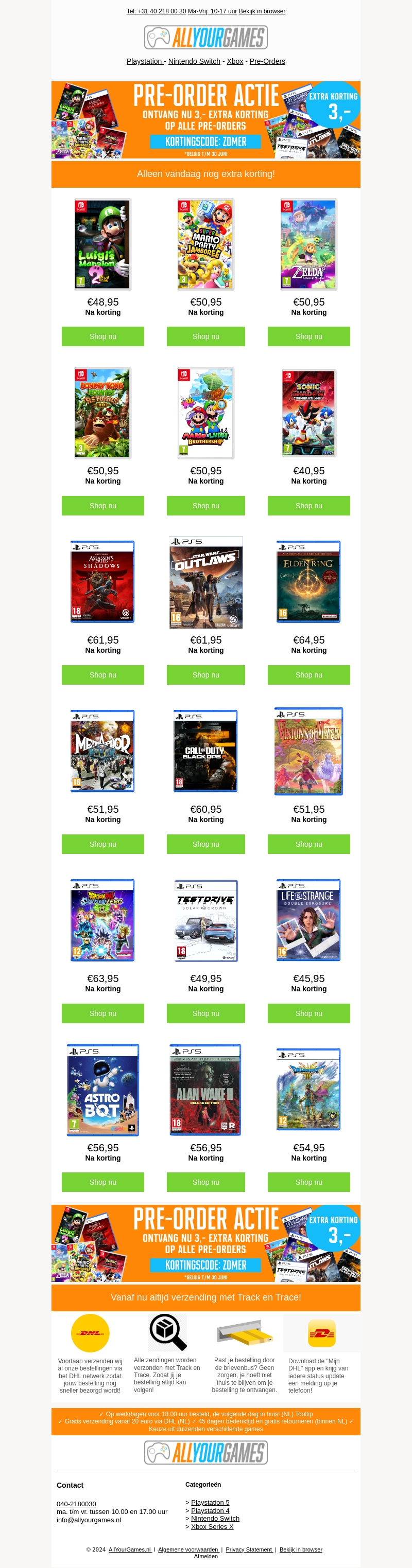This screenshot has height=1568, width=412.
Task: Tap Shop nu under Sonic x Shadow Generations
Action: pos(308,506)
